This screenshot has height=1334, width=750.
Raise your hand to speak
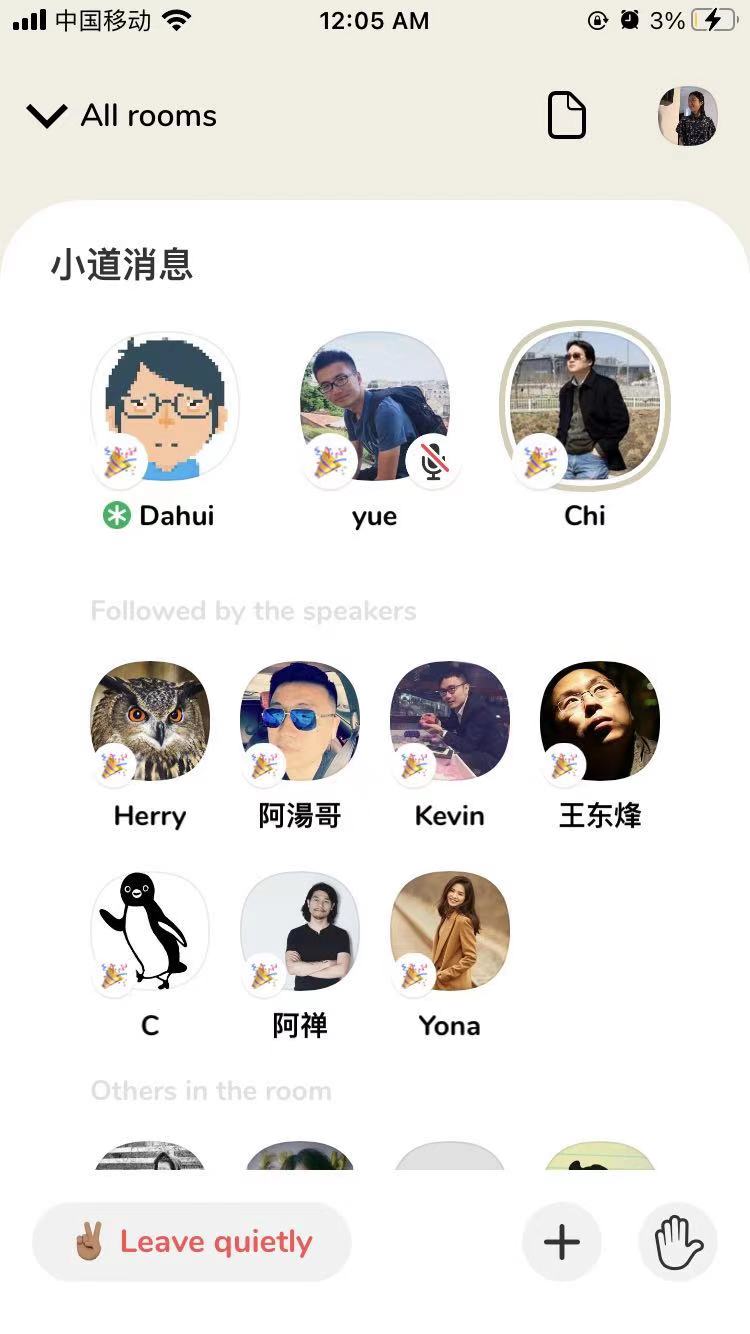tap(678, 1242)
